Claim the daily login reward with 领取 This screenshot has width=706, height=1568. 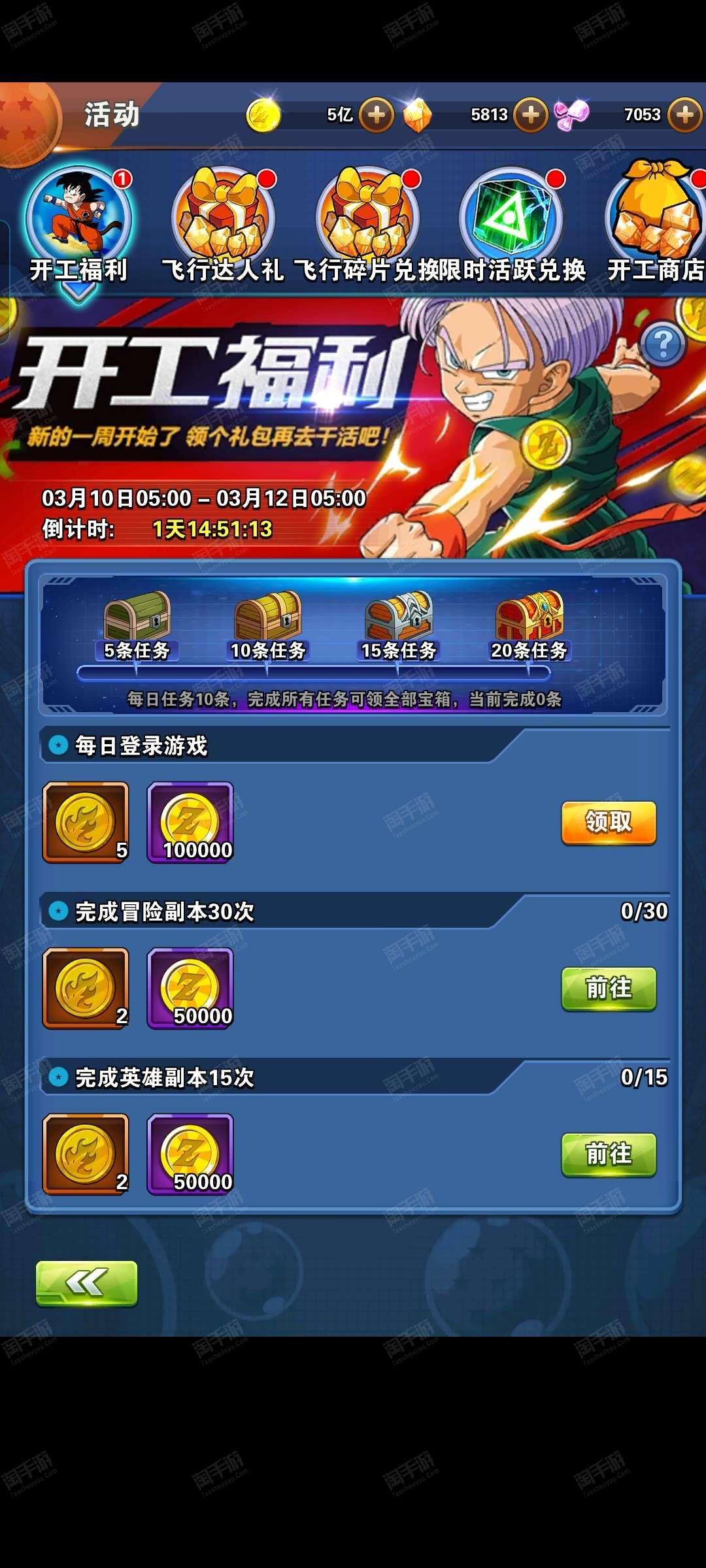coord(609,823)
